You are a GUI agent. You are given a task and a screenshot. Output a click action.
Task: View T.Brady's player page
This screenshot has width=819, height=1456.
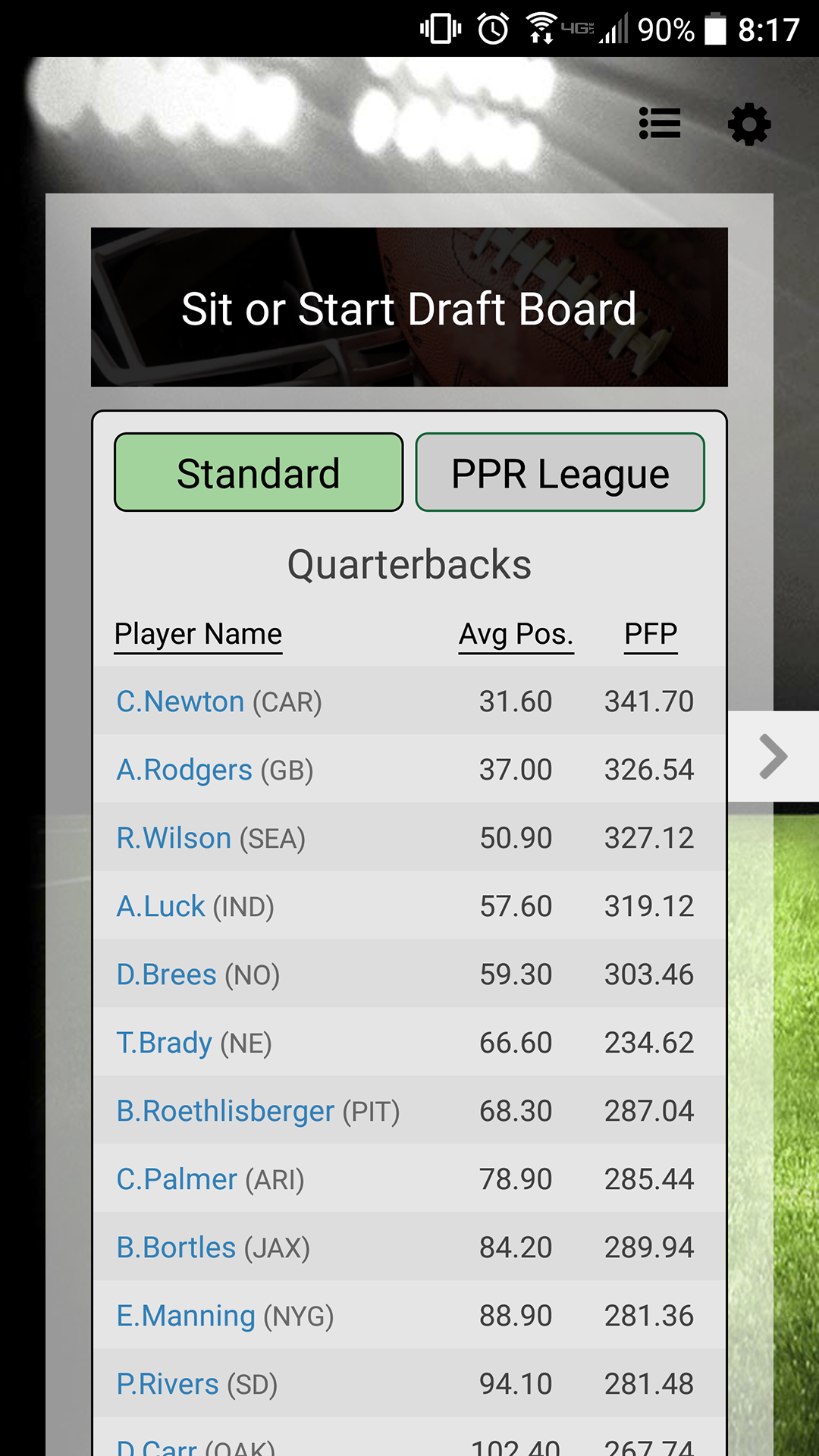point(164,1043)
